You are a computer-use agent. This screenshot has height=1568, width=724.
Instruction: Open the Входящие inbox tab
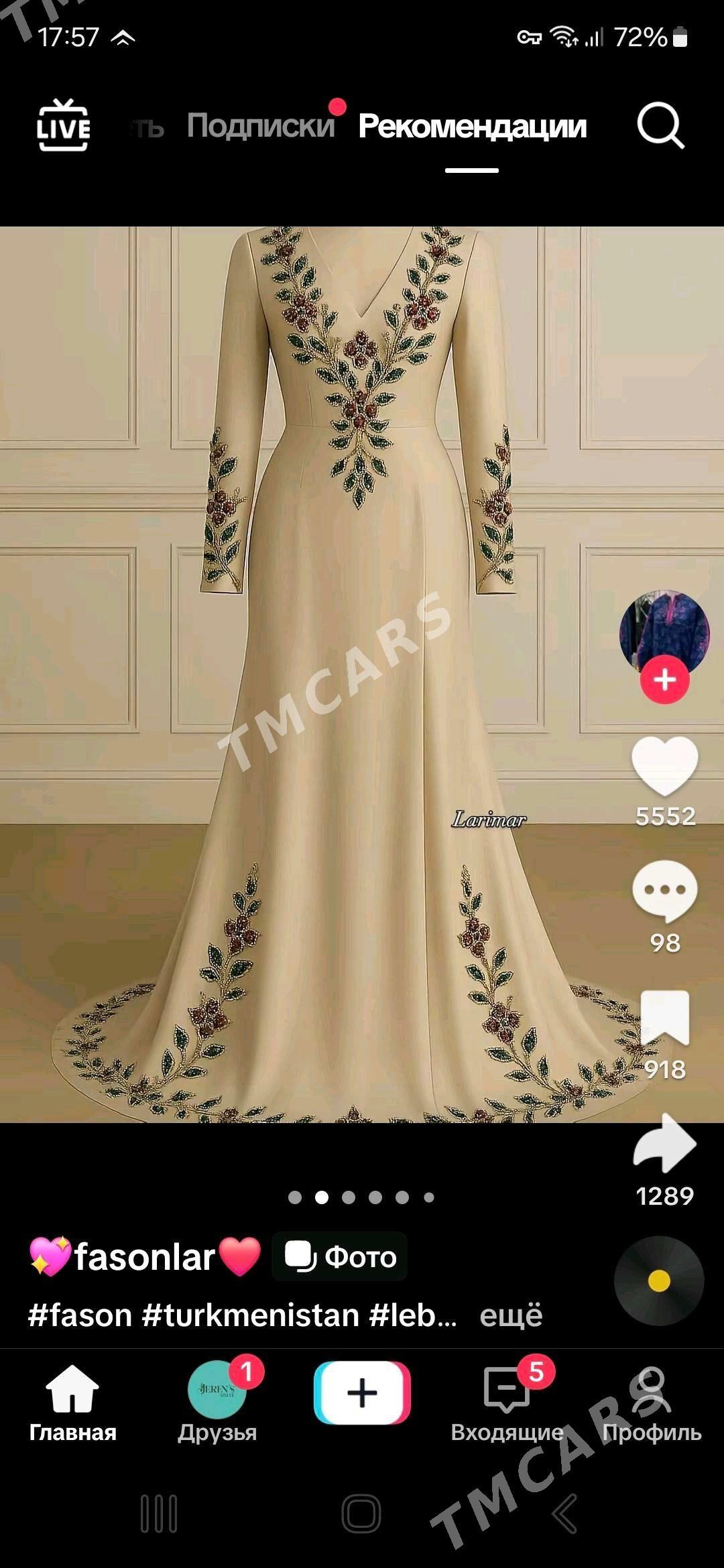click(x=507, y=1404)
